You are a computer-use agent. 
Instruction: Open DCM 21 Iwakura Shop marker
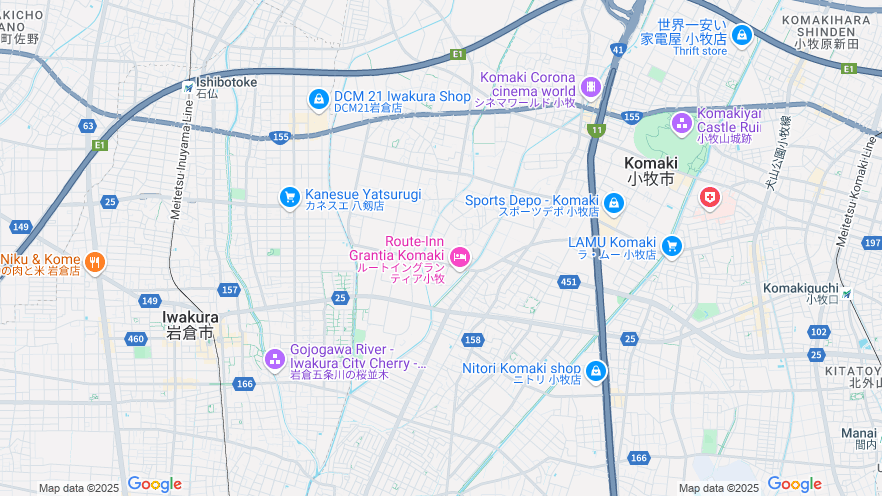(318, 98)
